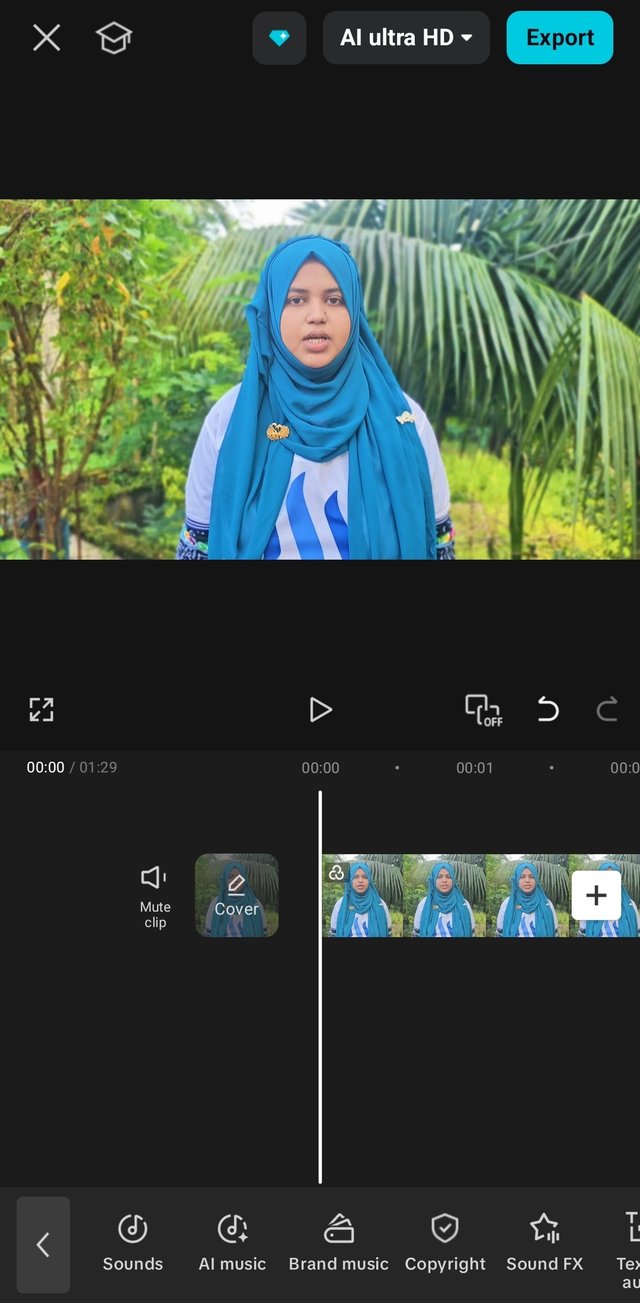Open Sound FX
This screenshot has width=640, height=1303.
(544, 1243)
